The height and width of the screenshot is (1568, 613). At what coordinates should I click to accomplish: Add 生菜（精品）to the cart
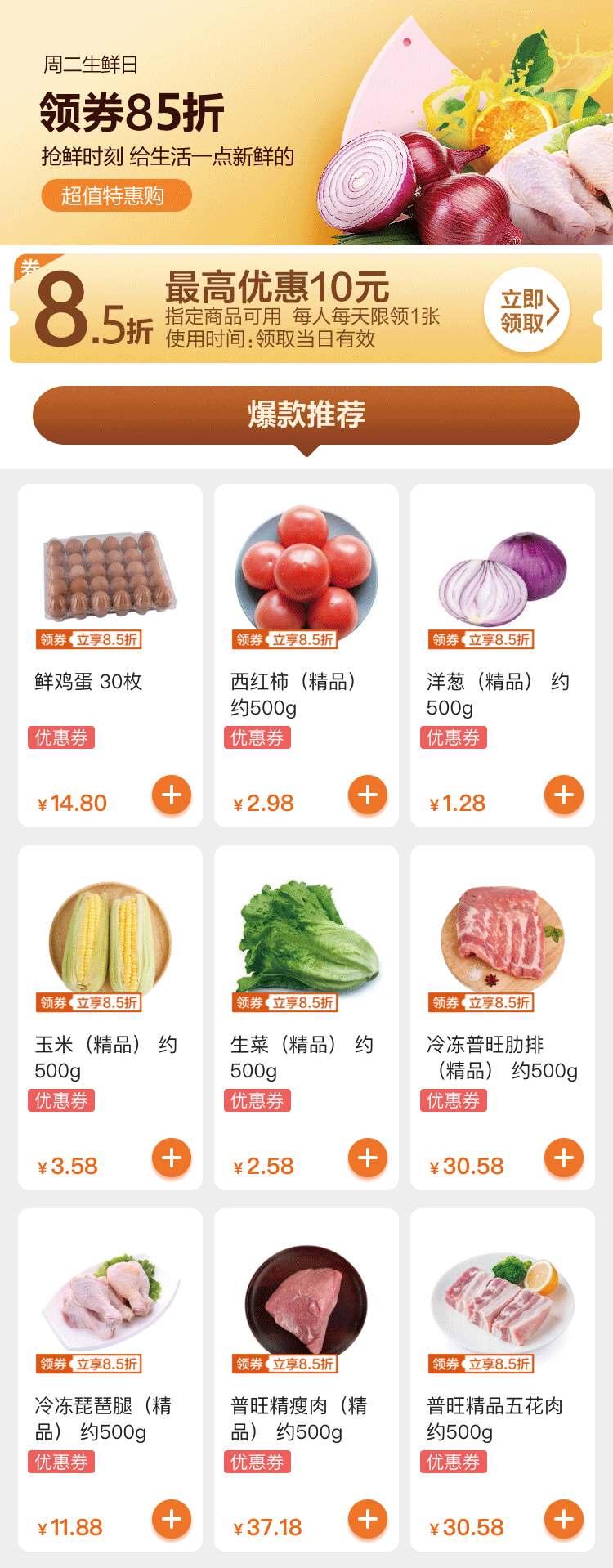[x=368, y=1158]
